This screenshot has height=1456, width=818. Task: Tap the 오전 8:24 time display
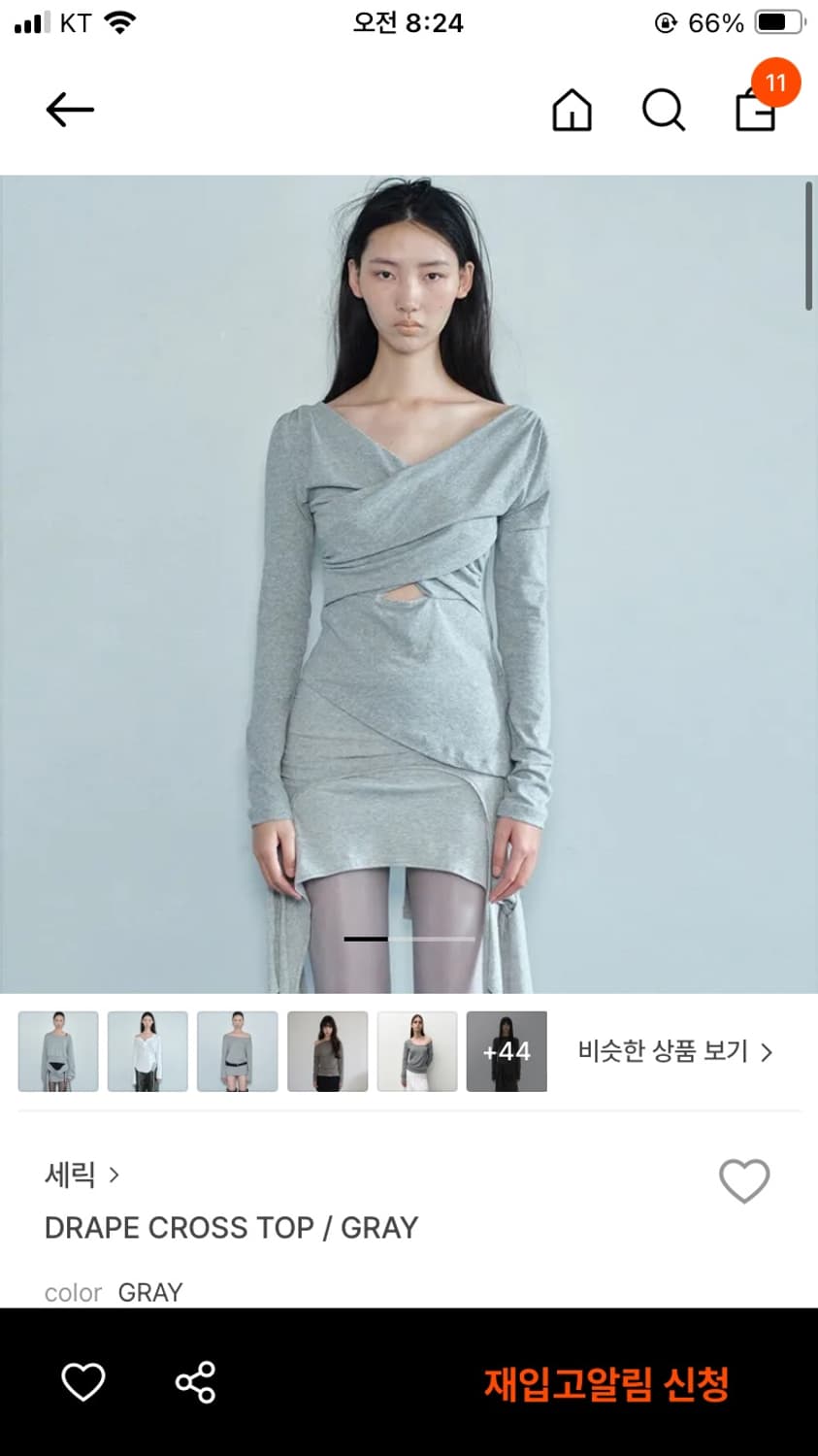pos(409,21)
